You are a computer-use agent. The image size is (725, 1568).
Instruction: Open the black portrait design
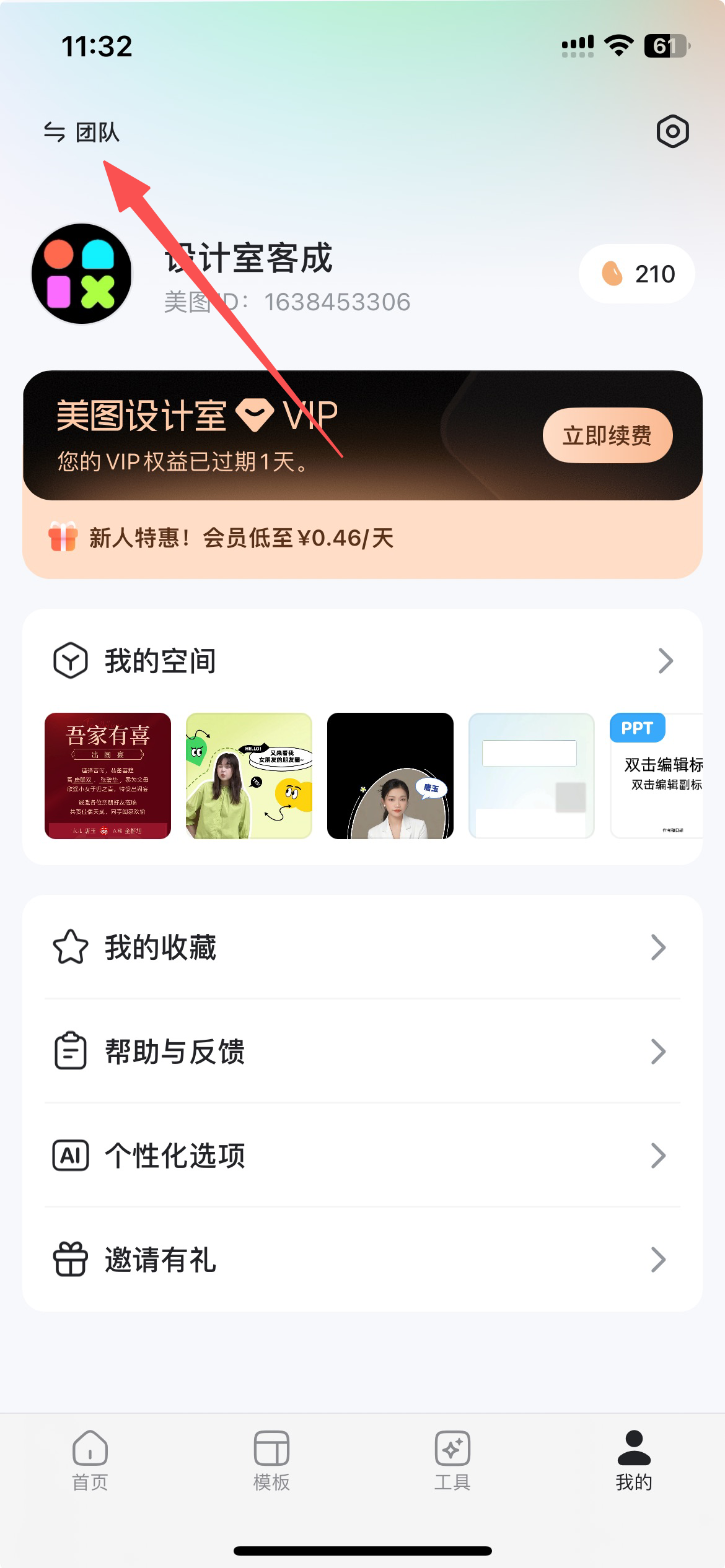tap(390, 776)
